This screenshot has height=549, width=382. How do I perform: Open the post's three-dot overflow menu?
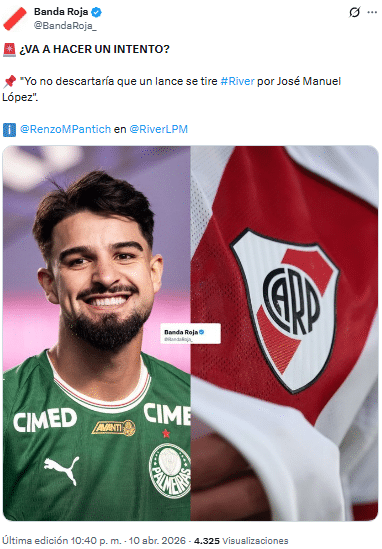pyautogui.click(x=372, y=13)
